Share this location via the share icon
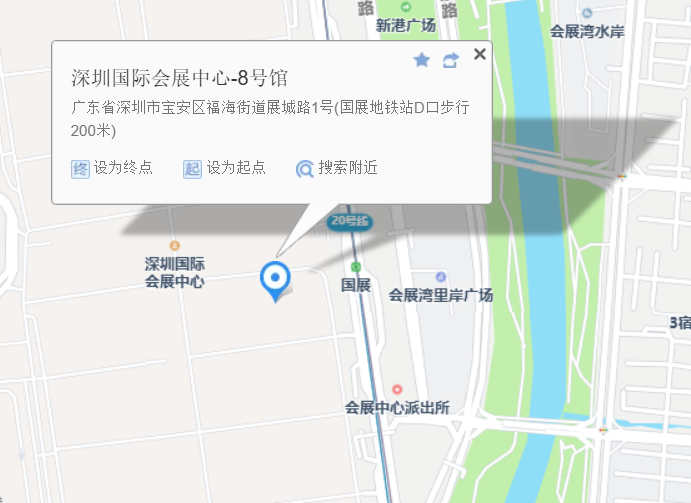The image size is (691, 503). click(x=451, y=60)
